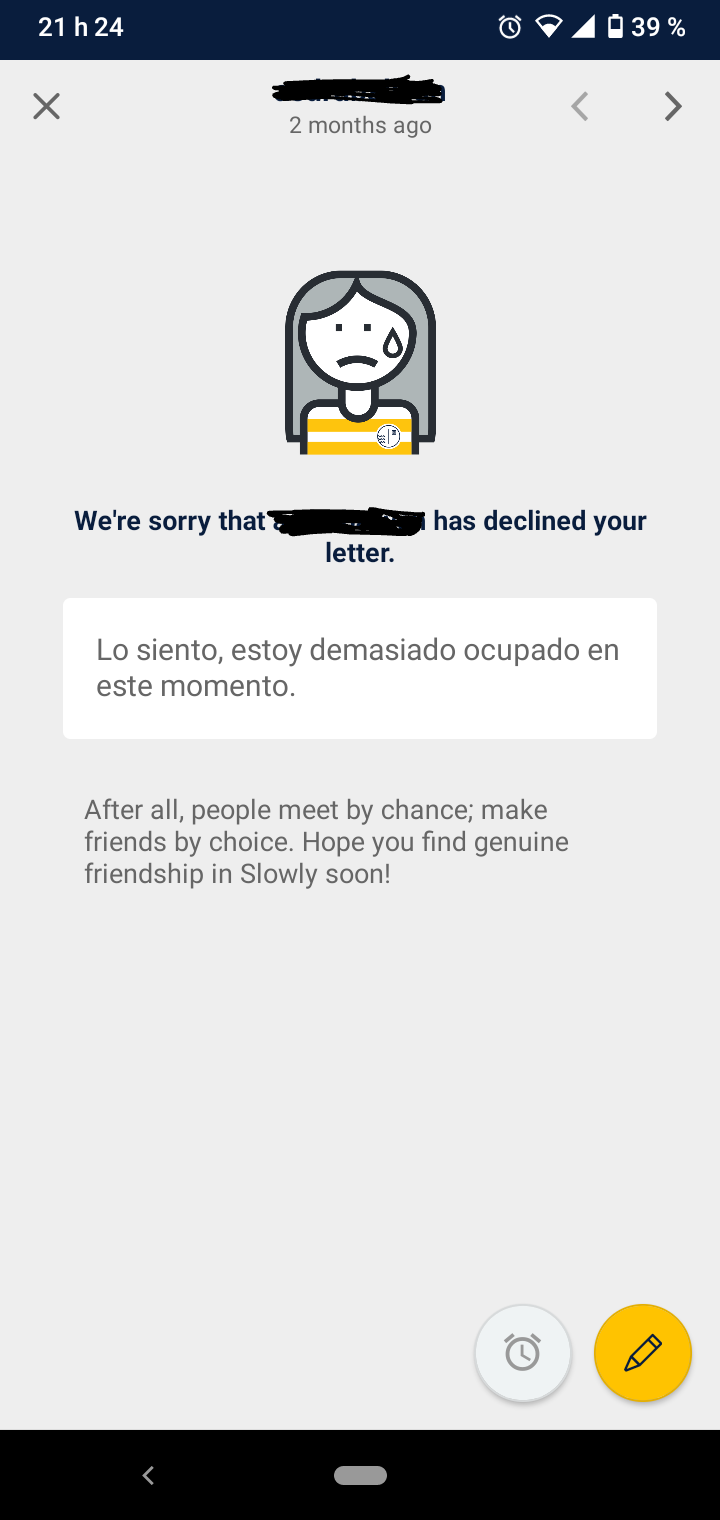Tap the home pill in the navigation bar

pyautogui.click(x=360, y=1475)
